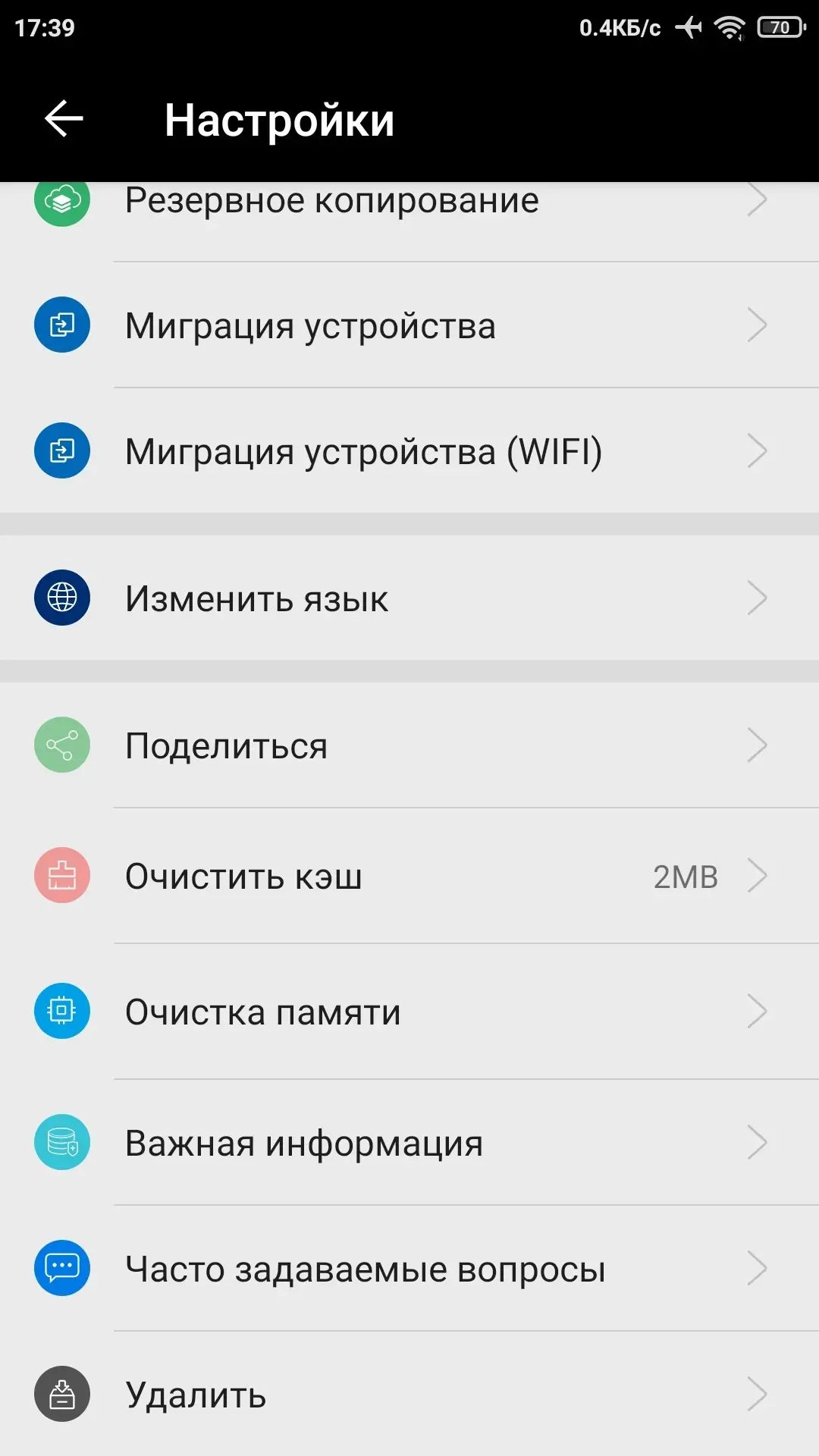Go back using the arrow icon
The width and height of the screenshot is (819, 1456).
tap(64, 119)
